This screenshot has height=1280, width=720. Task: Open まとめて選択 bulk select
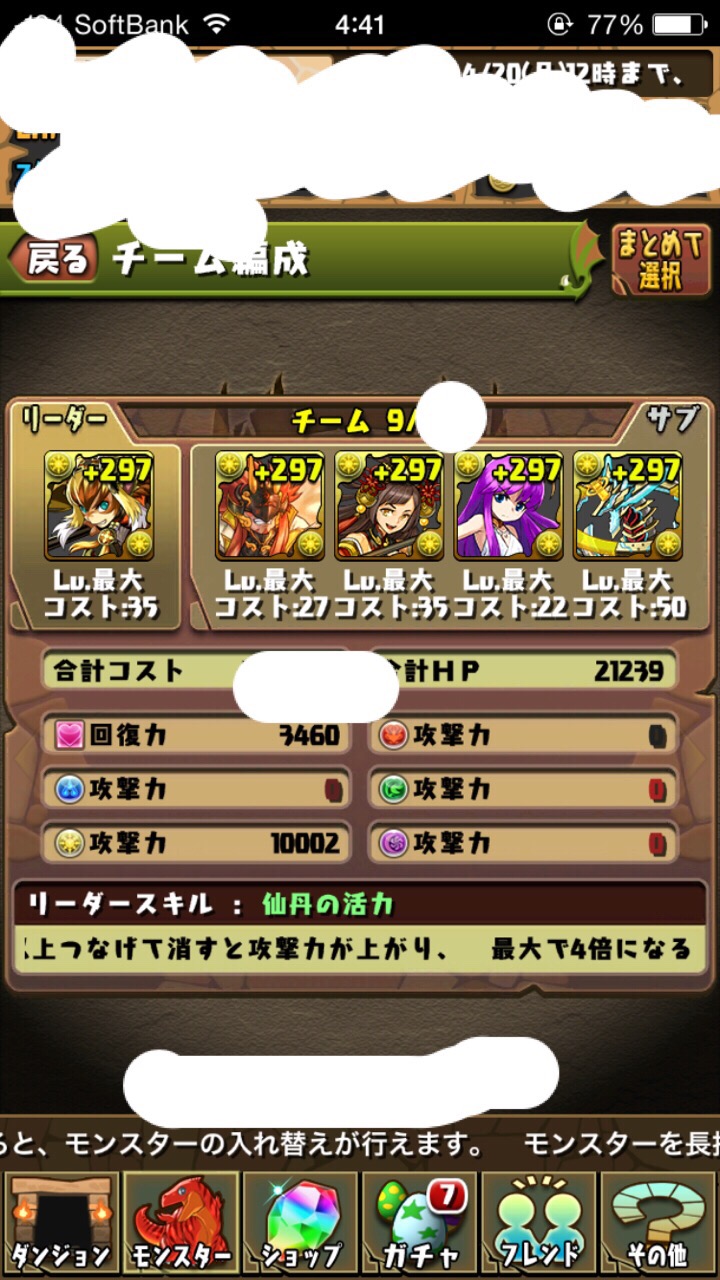[x=661, y=259]
